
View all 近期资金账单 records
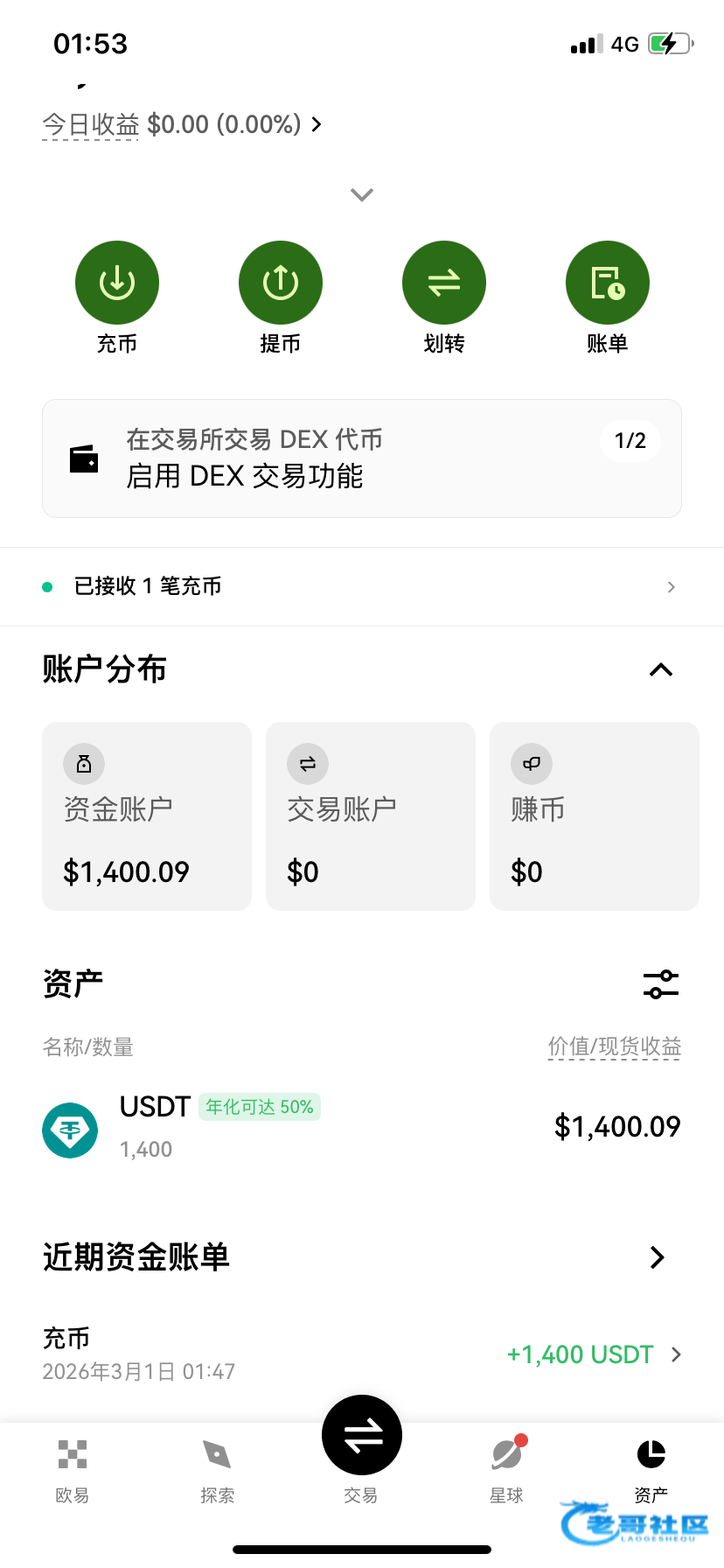658,1257
